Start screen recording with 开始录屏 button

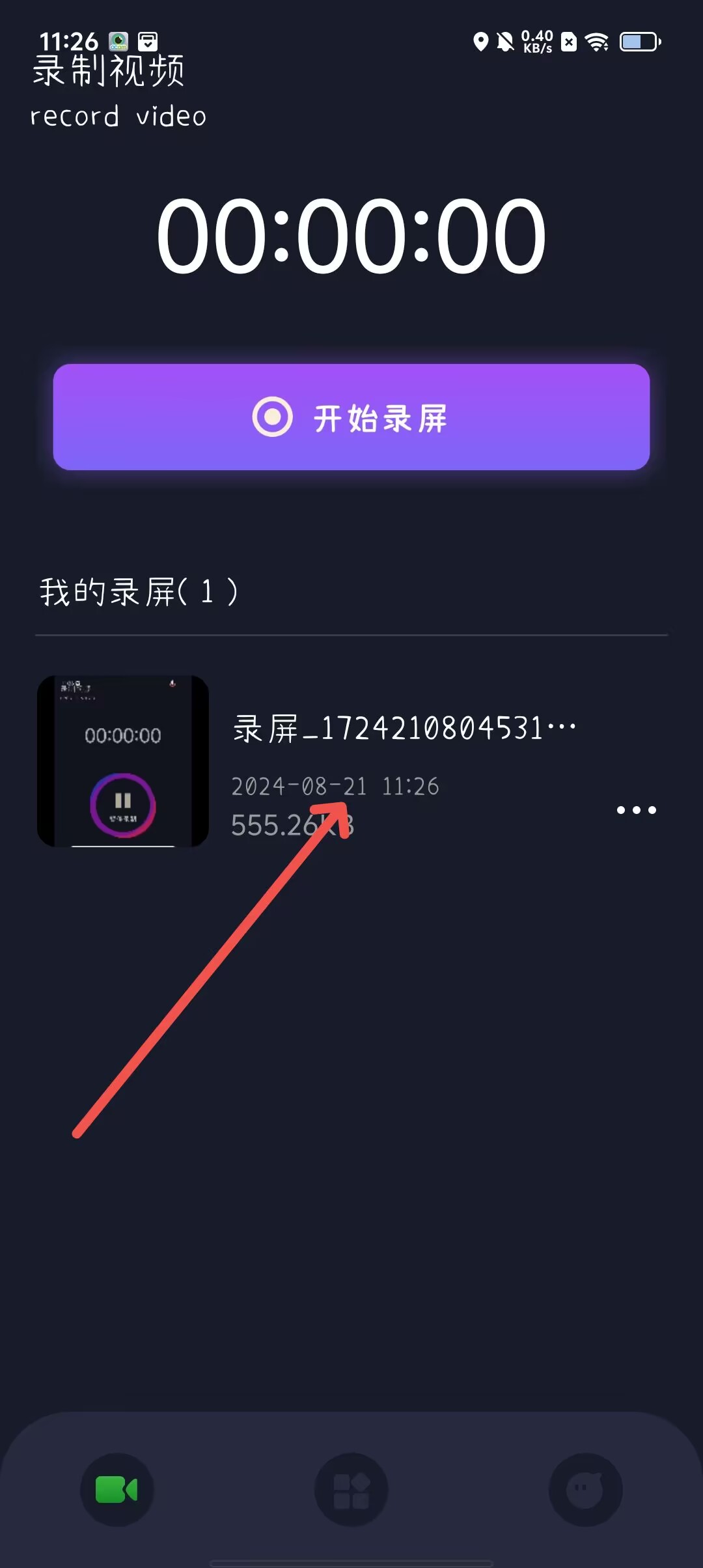tap(351, 417)
